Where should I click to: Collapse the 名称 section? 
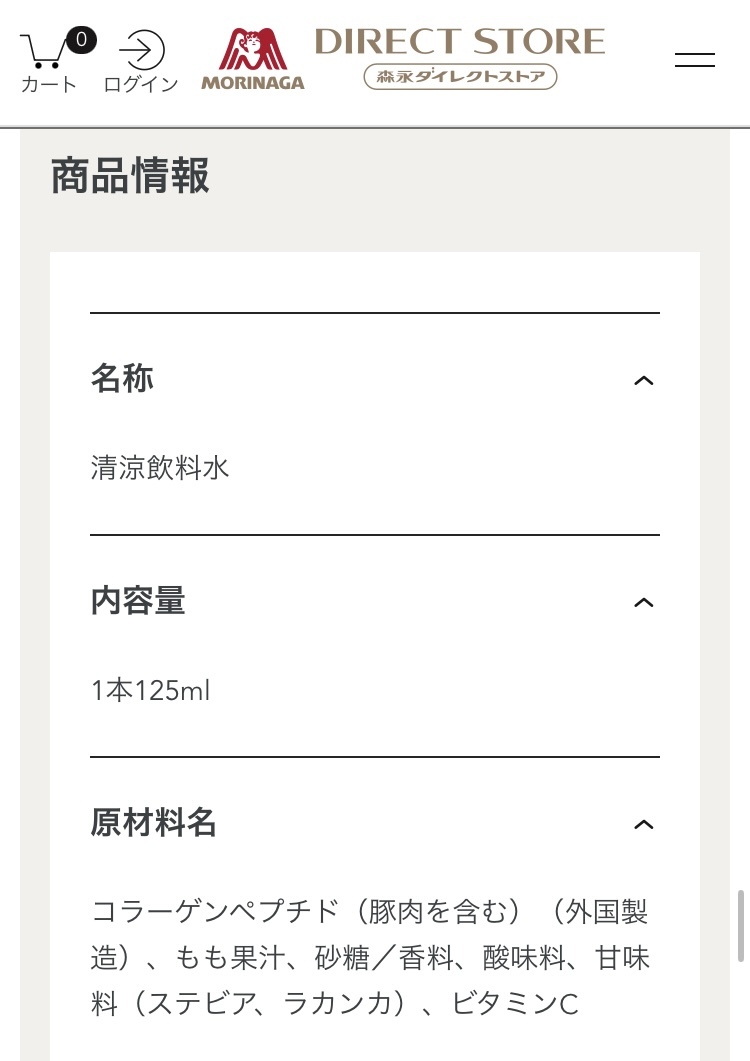tap(643, 380)
